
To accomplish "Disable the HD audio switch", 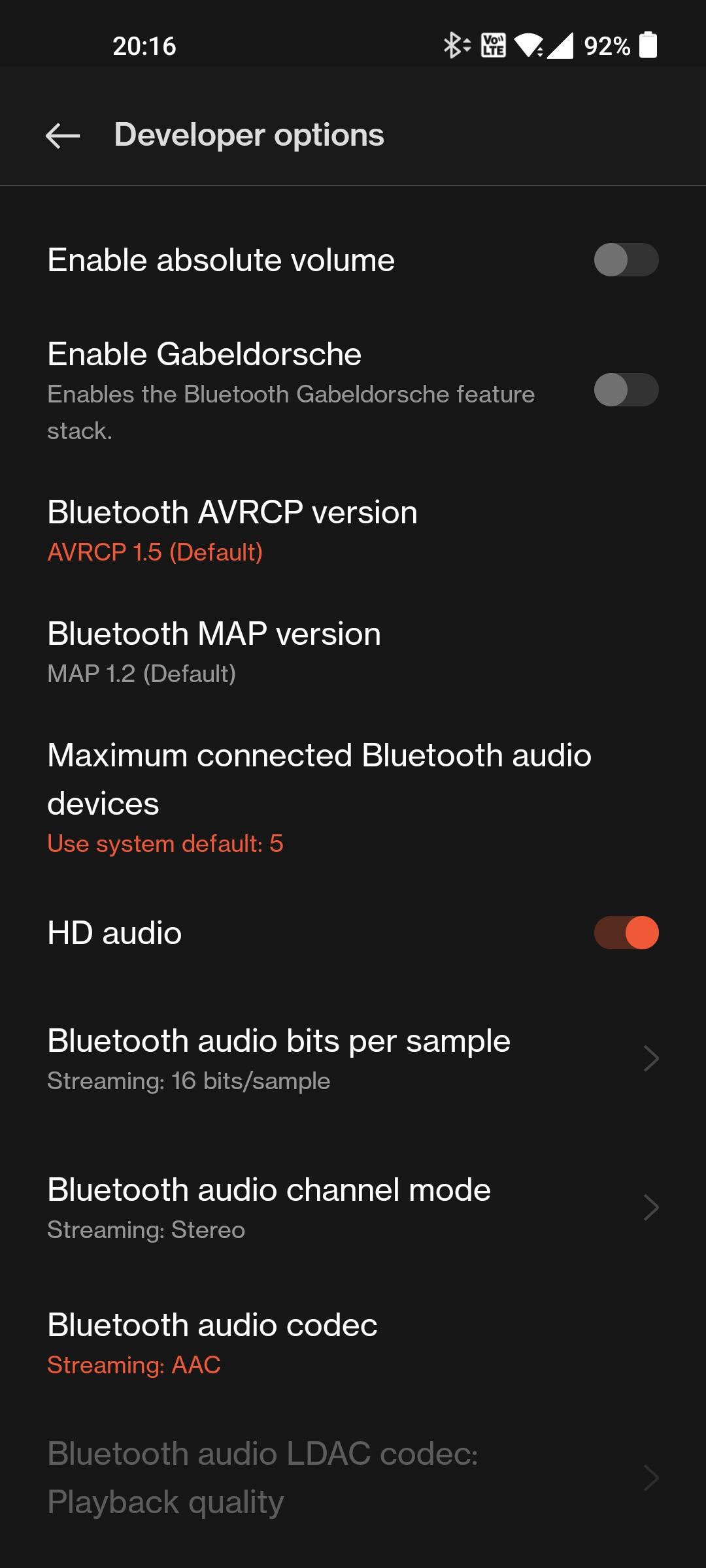I will click(626, 932).
